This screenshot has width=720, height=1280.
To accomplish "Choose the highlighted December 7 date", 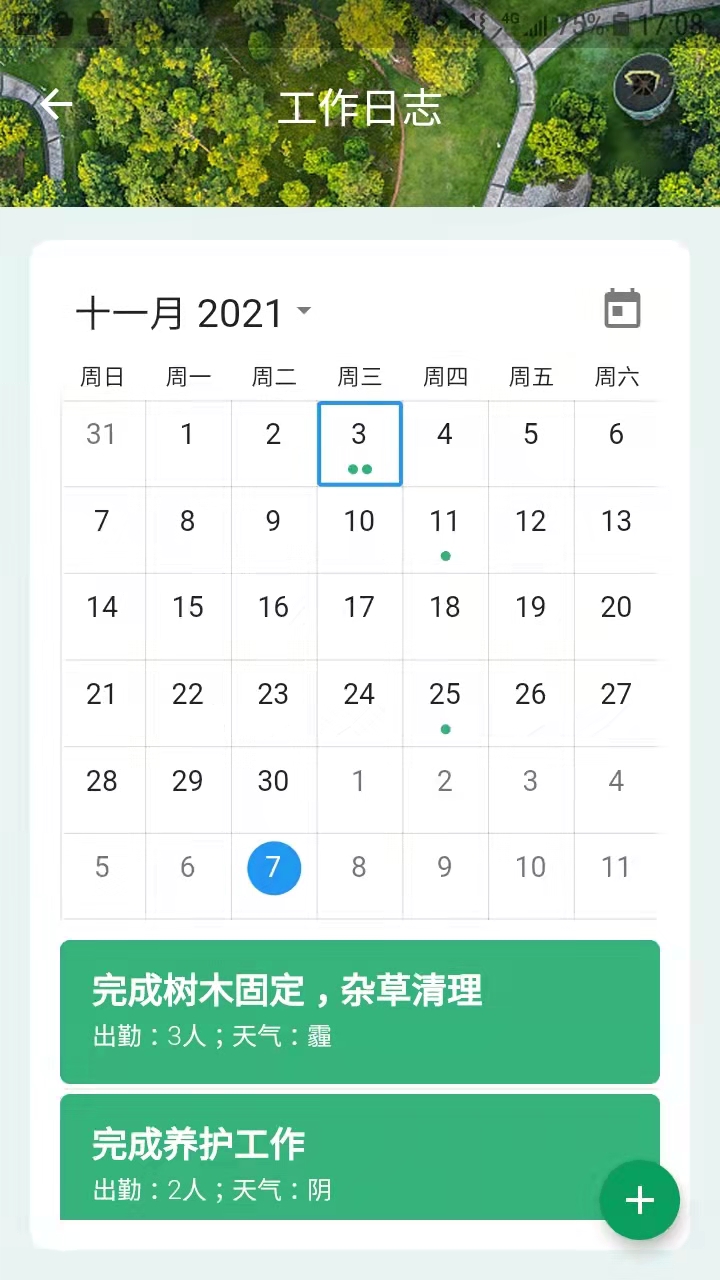I will (x=274, y=867).
